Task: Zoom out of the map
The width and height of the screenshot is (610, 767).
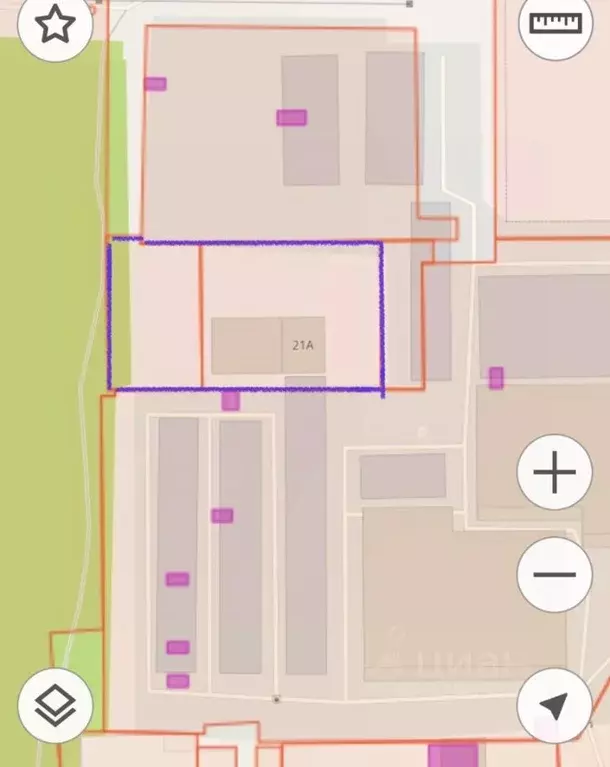Action: 555,575
